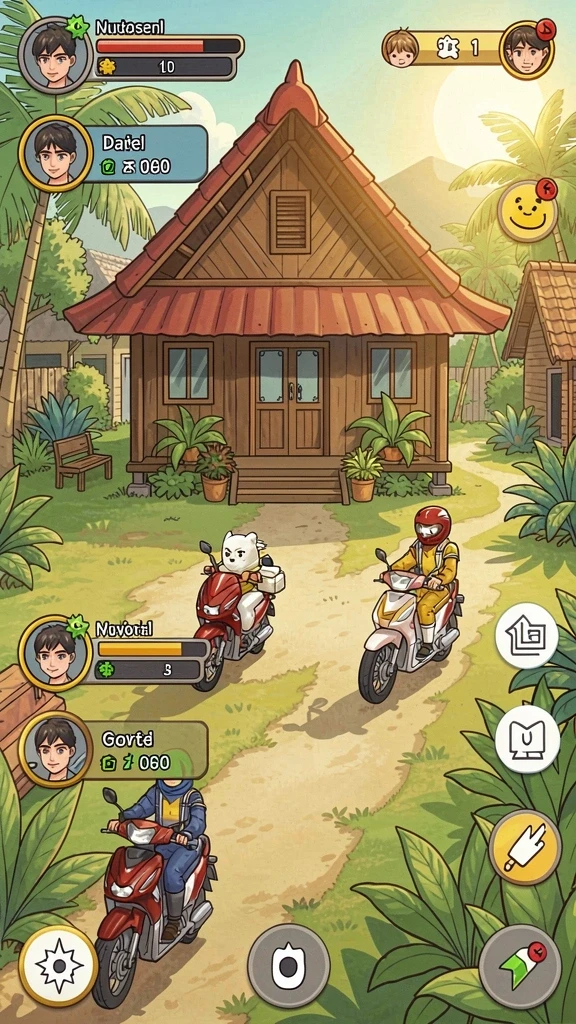
Task: Tap the round center action button
Action: point(288,965)
